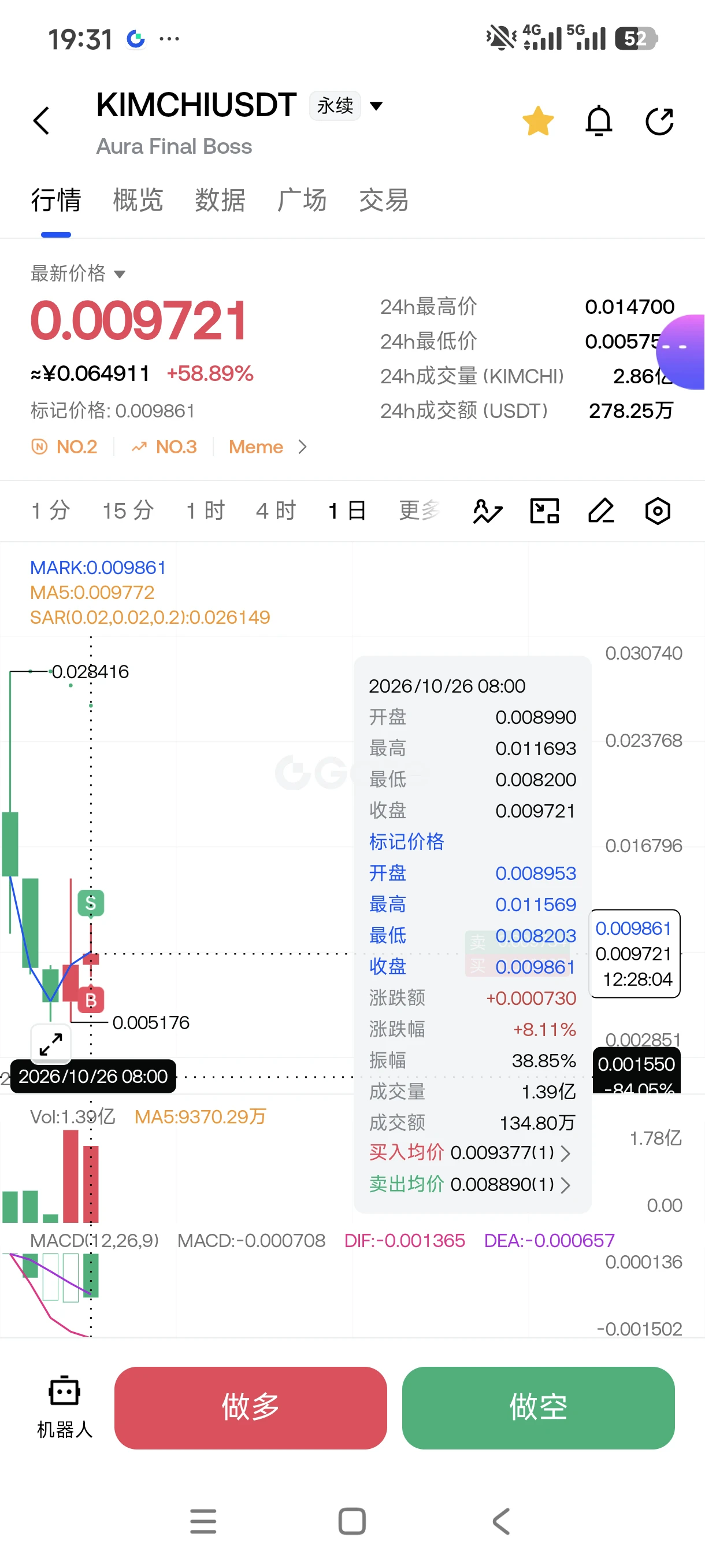Select the 4 时 chart interval
705x1568 pixels.
point(276,510)
